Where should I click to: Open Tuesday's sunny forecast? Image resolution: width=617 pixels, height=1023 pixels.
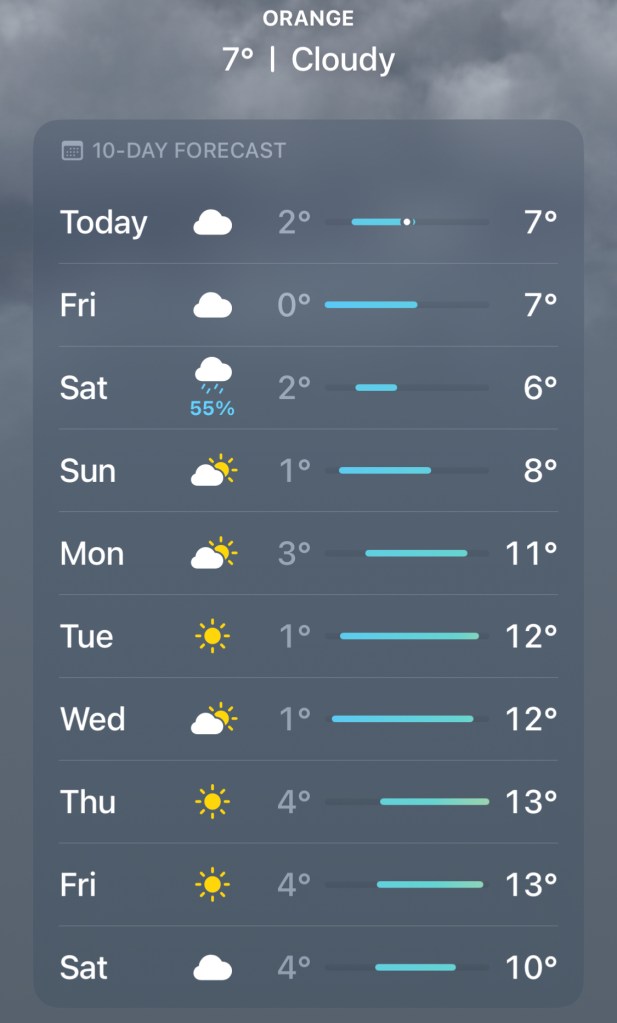click(x=308, y=636)
